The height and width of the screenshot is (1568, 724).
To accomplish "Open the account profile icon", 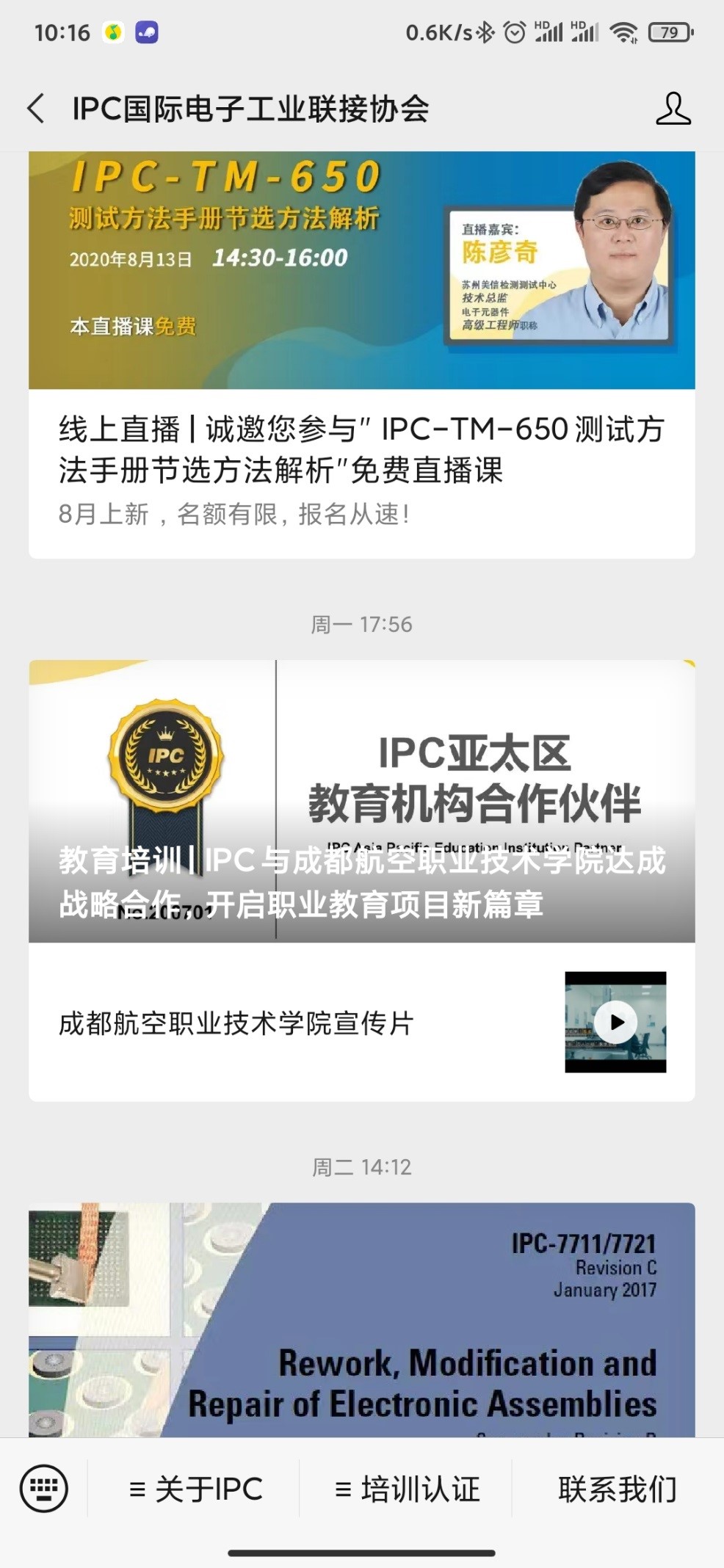I will click(x=673, y=109).
